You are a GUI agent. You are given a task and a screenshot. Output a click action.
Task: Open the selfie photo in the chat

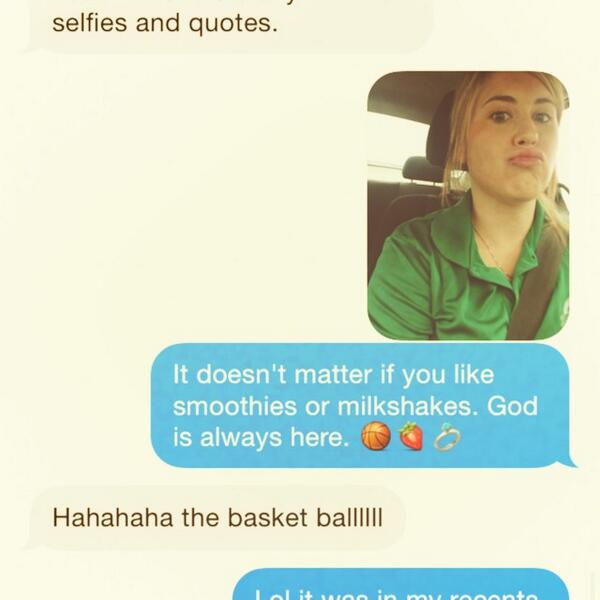(467, 205)
